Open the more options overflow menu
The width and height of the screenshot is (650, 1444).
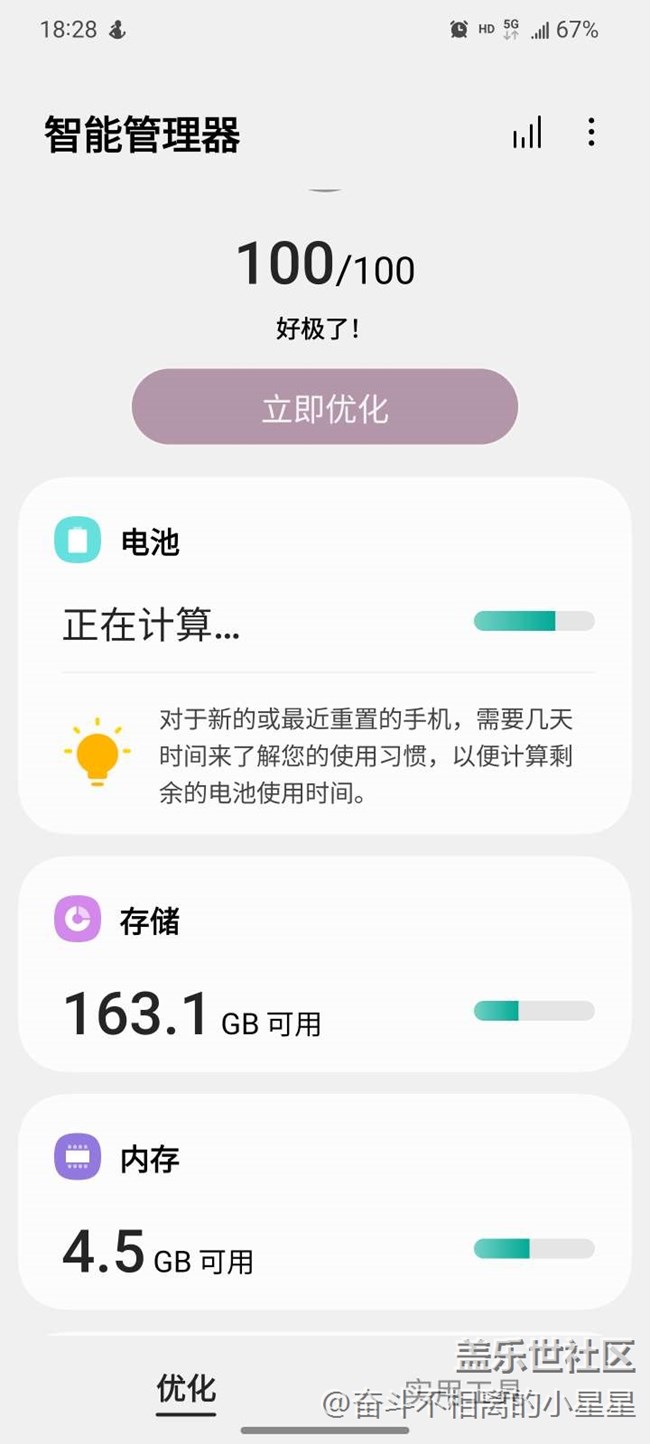(591, 133)
